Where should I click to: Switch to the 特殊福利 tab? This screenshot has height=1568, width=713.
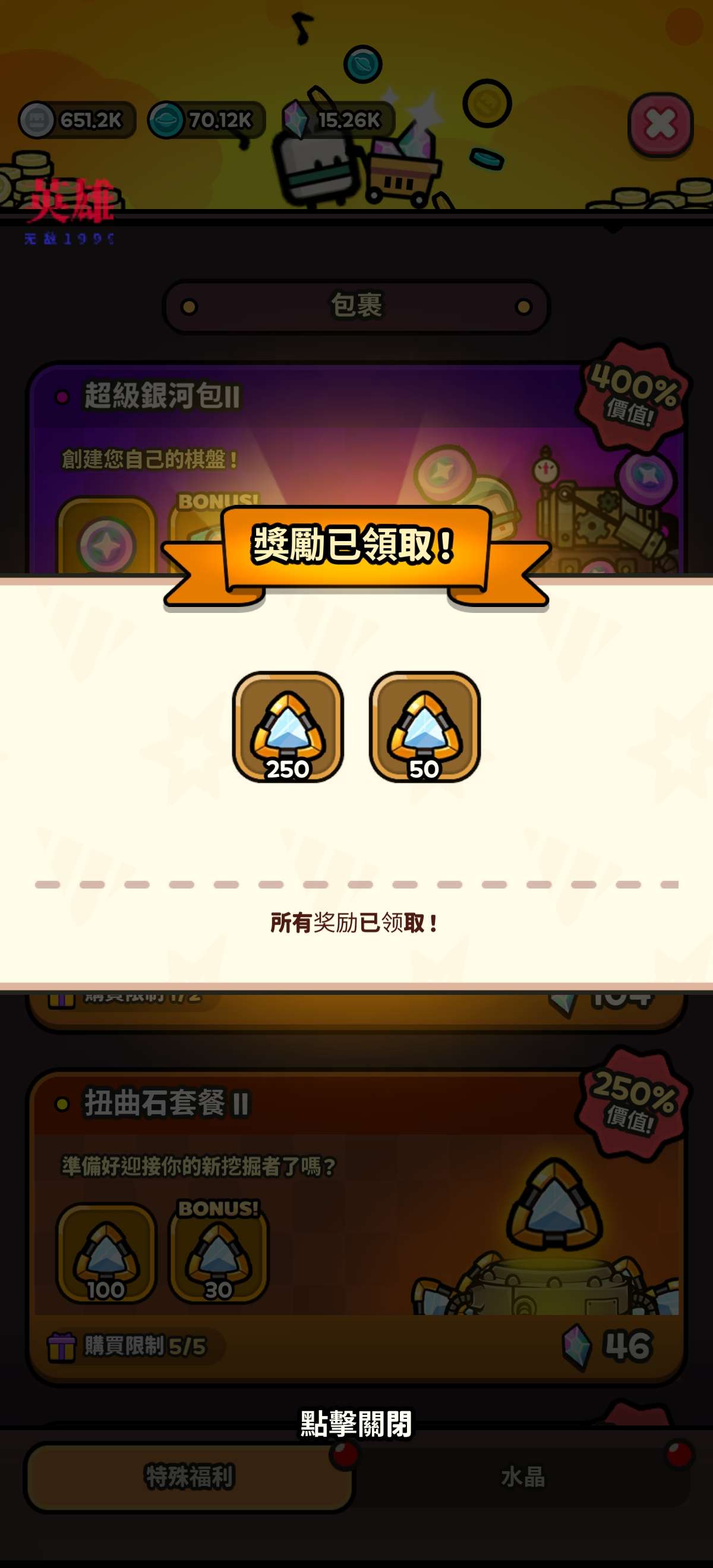tap(189, 1476)
